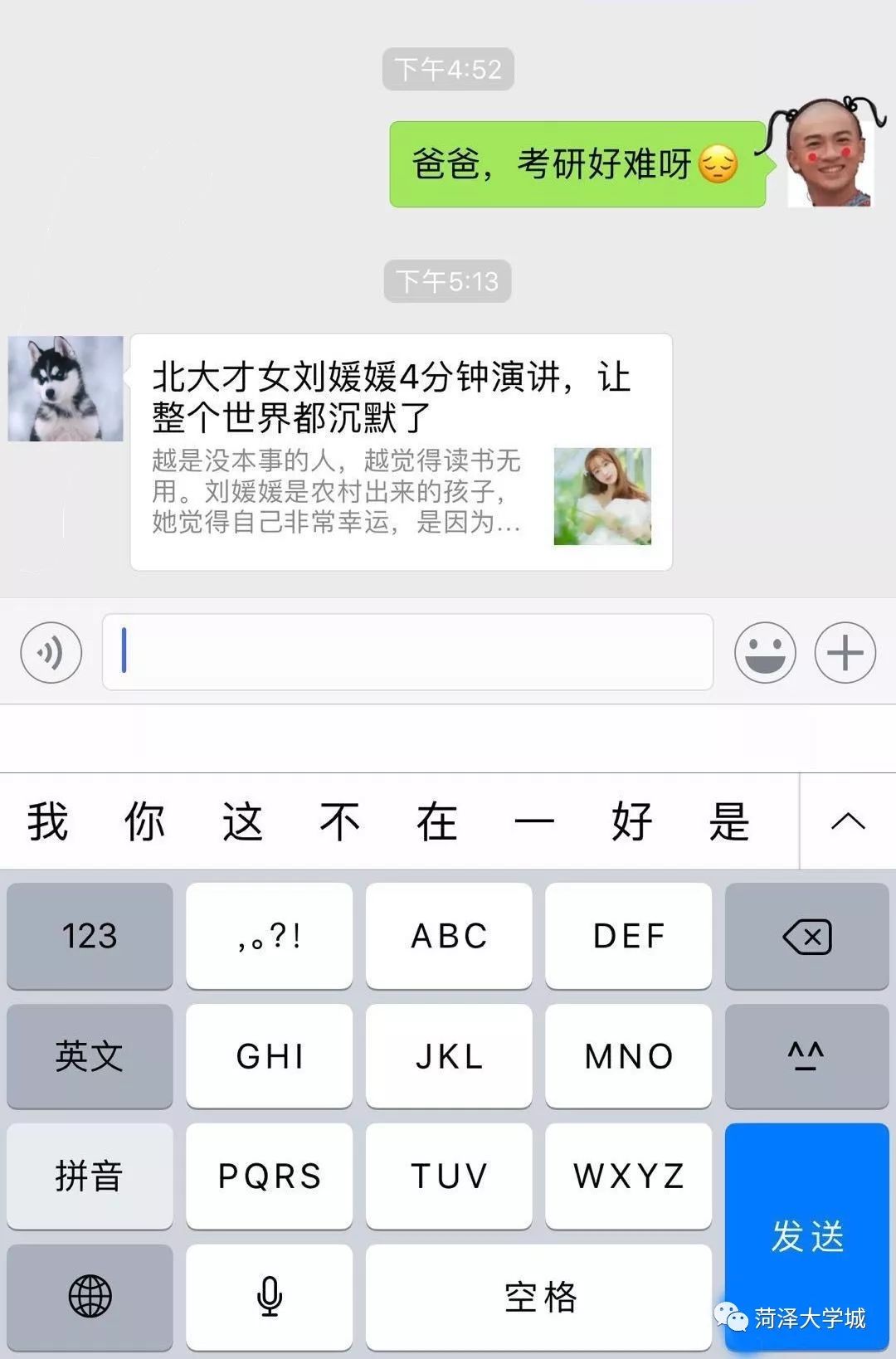Image resolution: width=896 pixels, height=1359 pixels.
Task: Switch to voice message input
Action: click(51, 653)
